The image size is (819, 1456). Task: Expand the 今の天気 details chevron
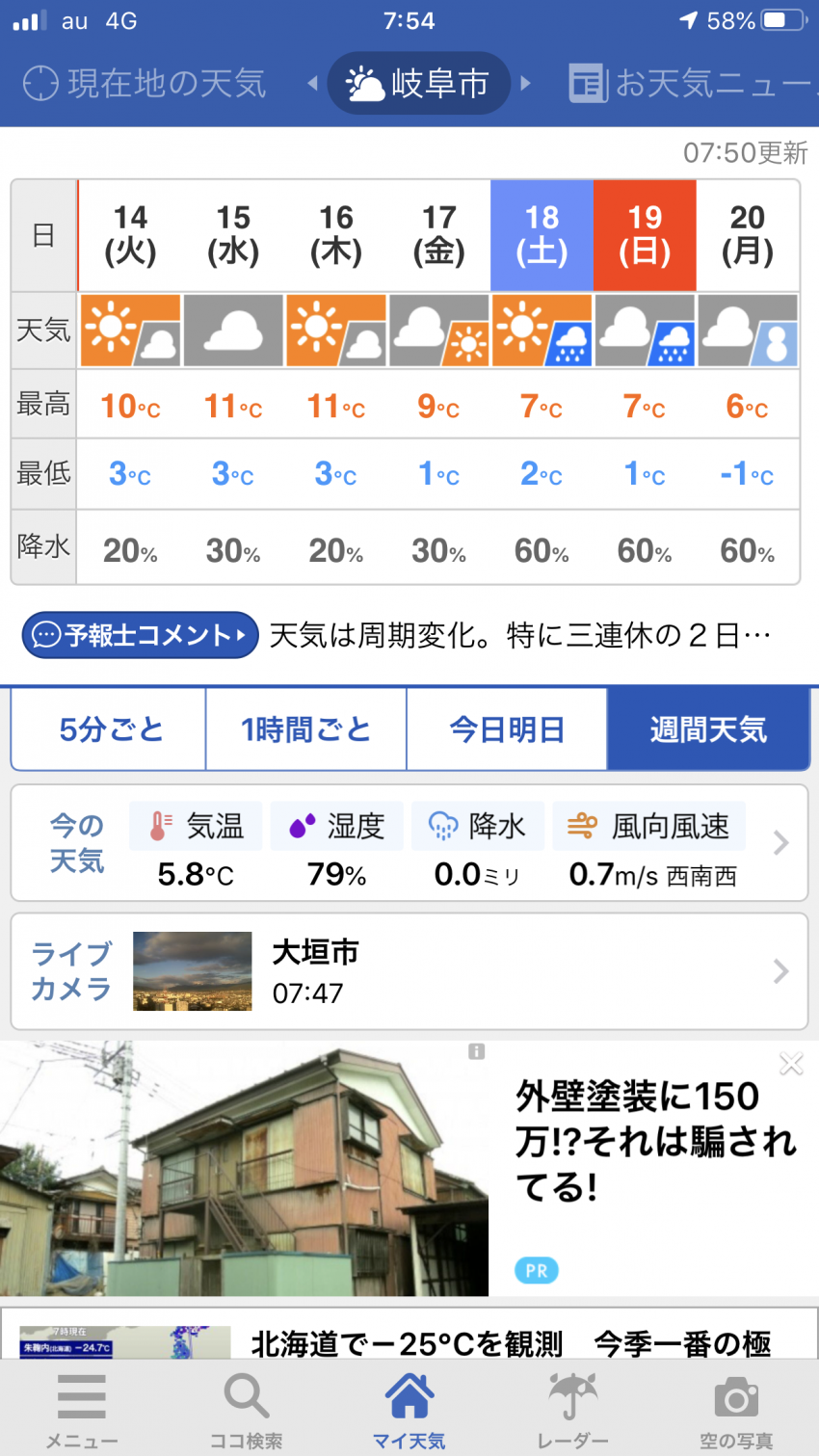pyautogui.click(x=779, y=843)
